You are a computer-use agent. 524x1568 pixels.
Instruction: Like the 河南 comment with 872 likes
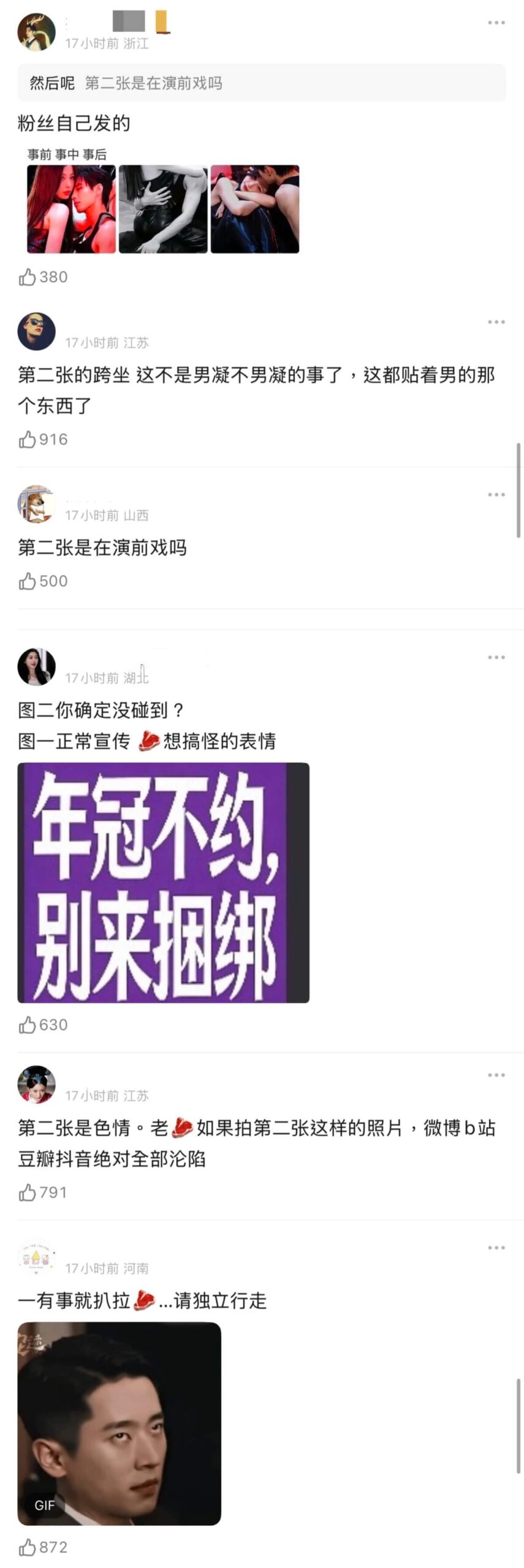click(x=28, y=1547)
